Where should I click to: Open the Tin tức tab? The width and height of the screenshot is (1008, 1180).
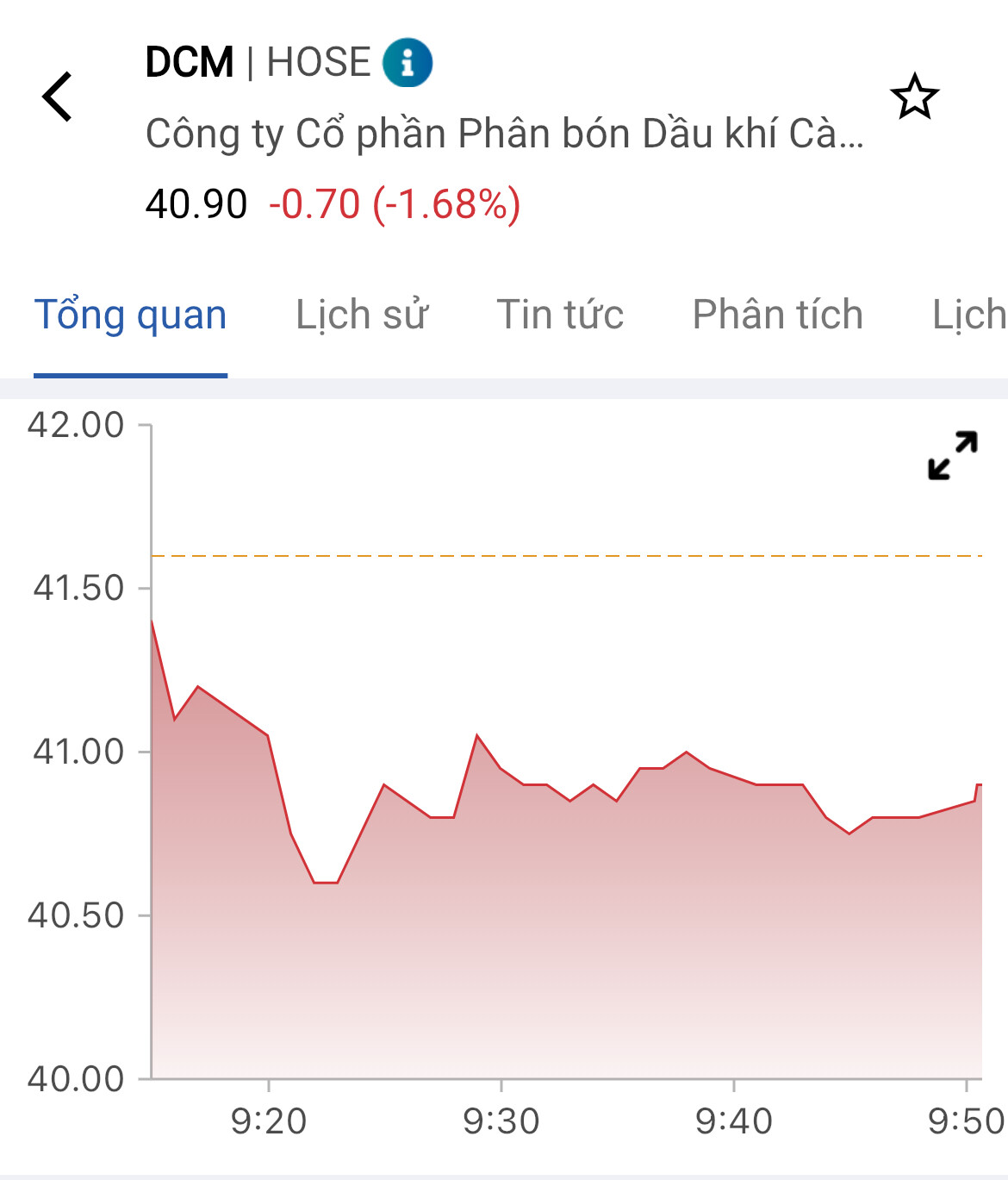pos(560,315)
